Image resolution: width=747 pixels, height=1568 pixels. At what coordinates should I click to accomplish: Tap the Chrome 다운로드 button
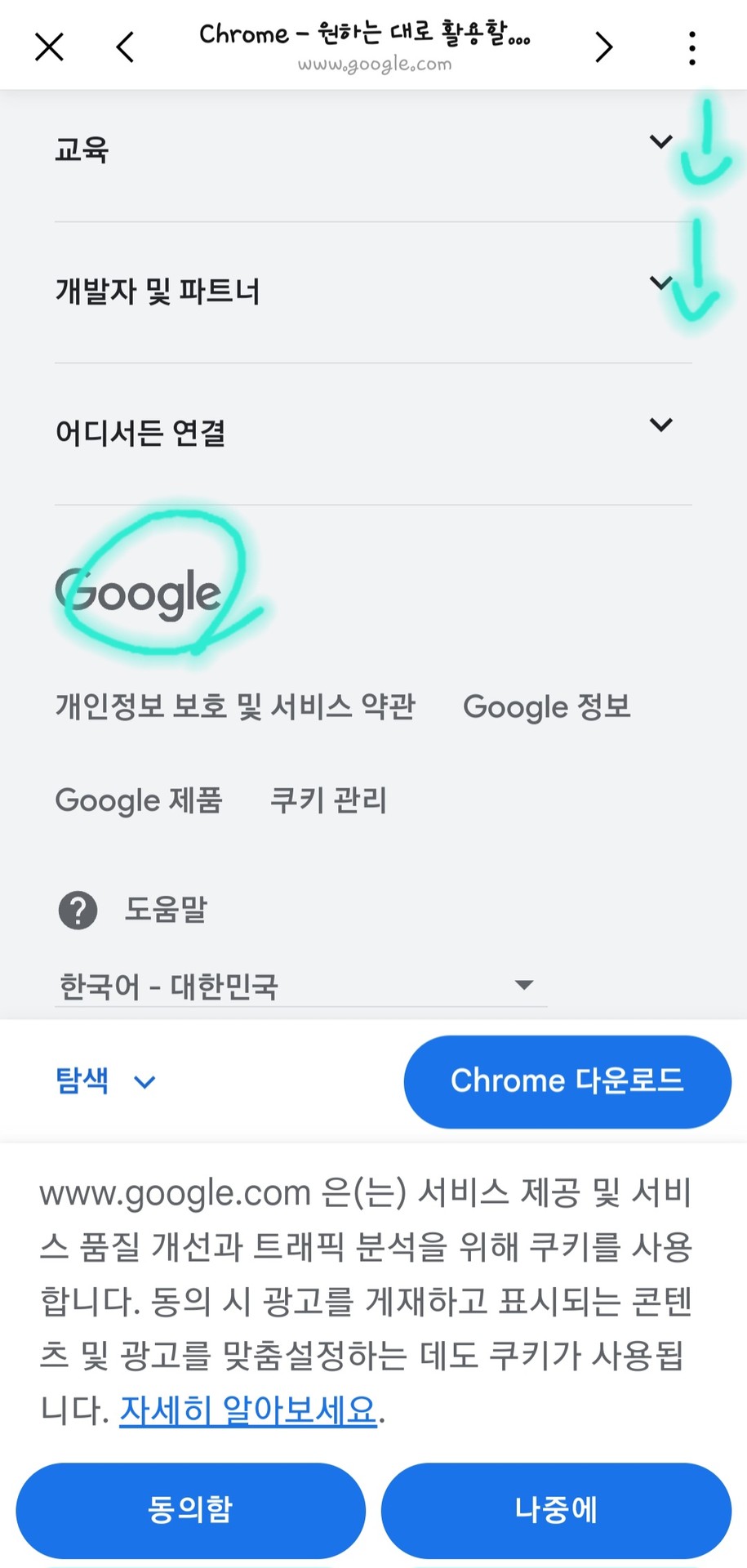[x=567, y=1081]
